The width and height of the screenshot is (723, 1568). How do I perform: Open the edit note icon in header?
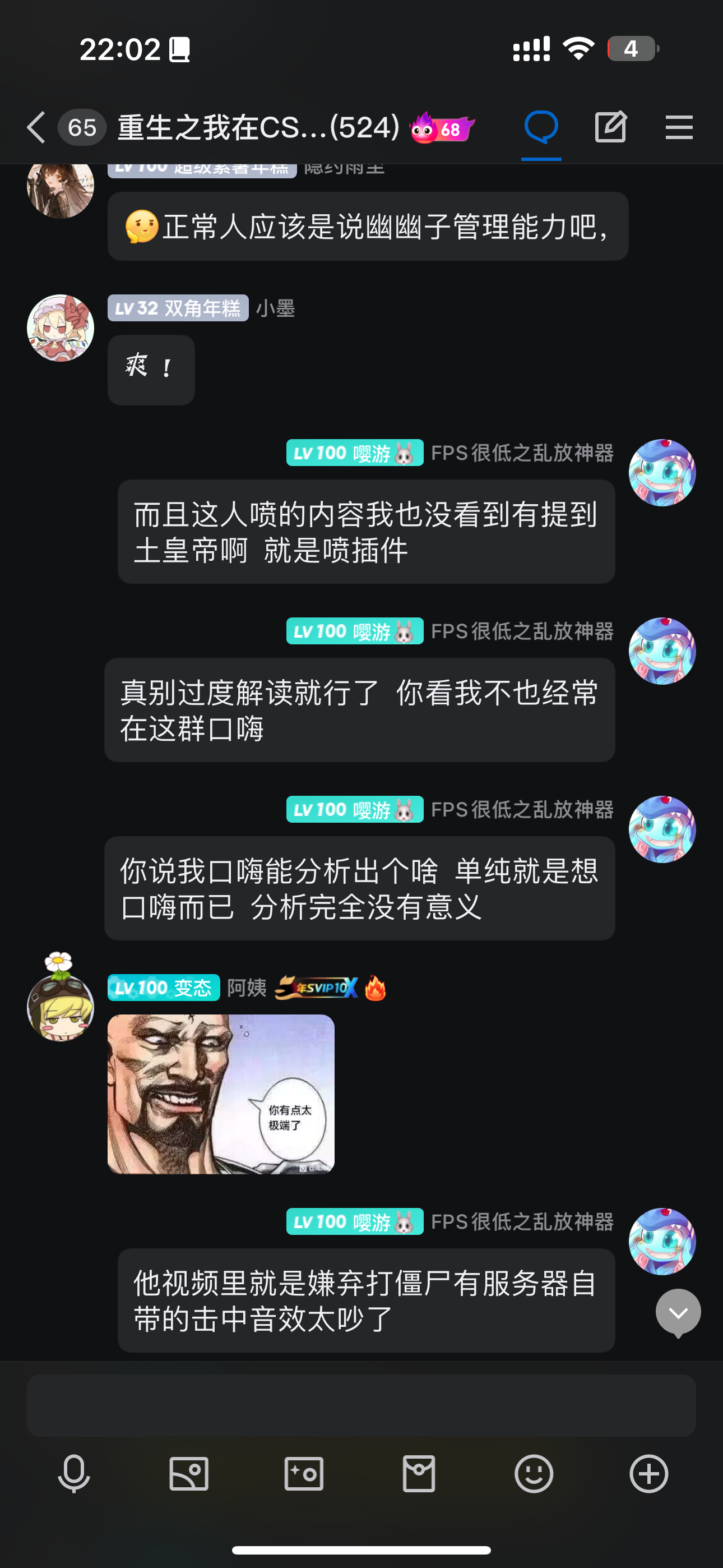click(610, 127)
